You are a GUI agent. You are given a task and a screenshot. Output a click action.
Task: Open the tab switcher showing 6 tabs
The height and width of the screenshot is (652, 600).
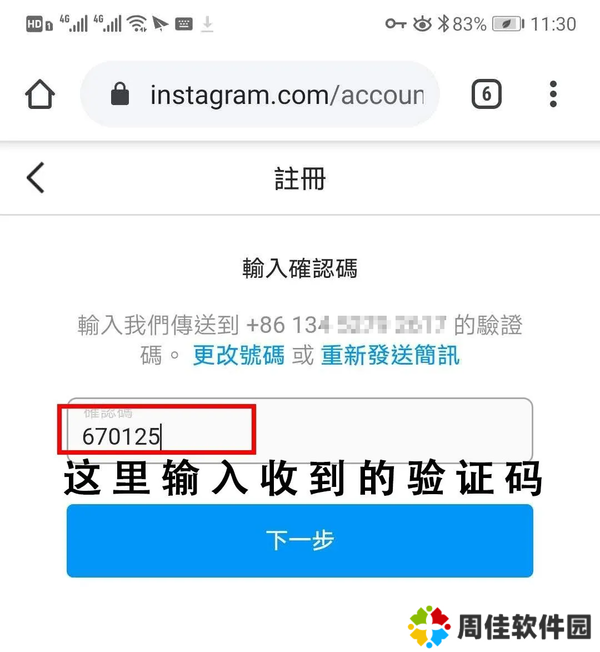(x=485, y=95)
